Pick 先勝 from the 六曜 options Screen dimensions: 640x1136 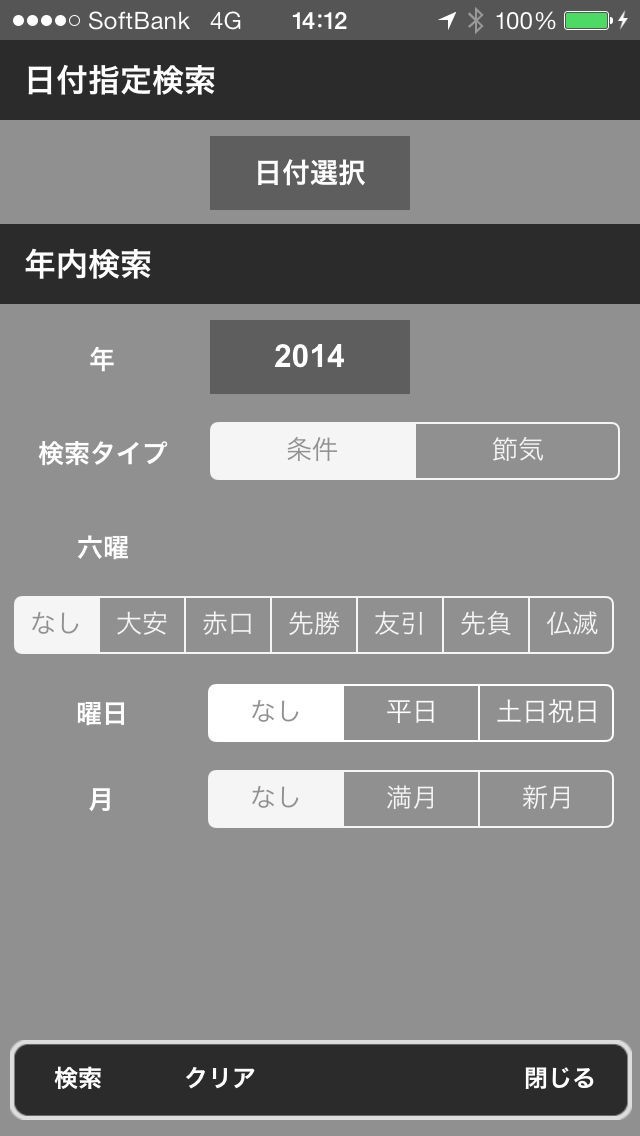(314, 624)
